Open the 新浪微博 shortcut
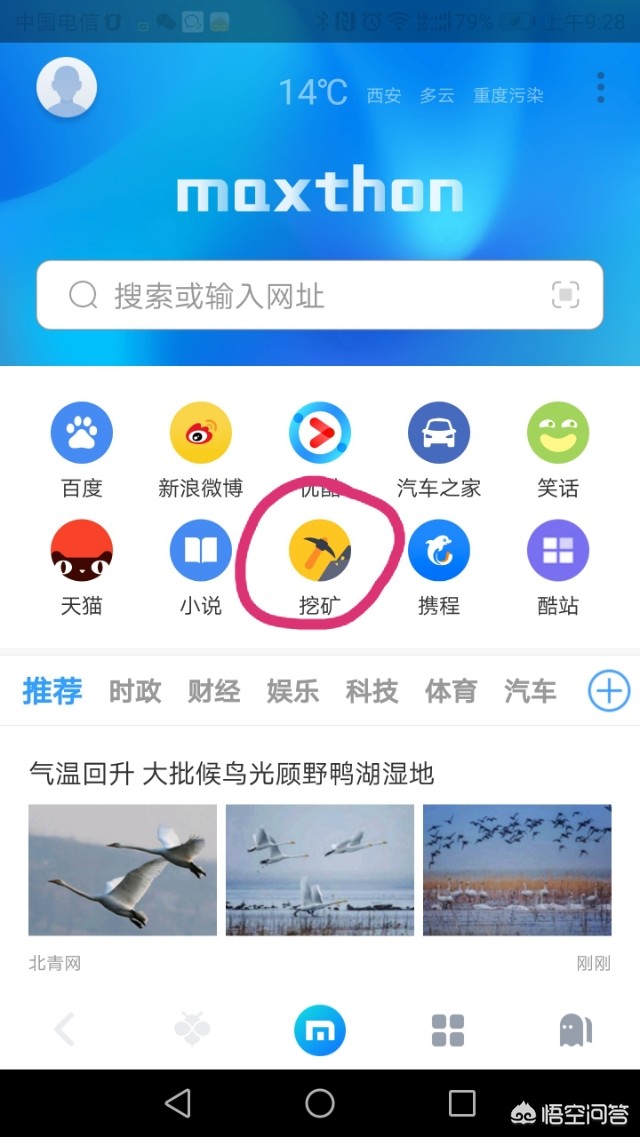Viewport: 640px width, 1137px height. click(x=201, y=434)
